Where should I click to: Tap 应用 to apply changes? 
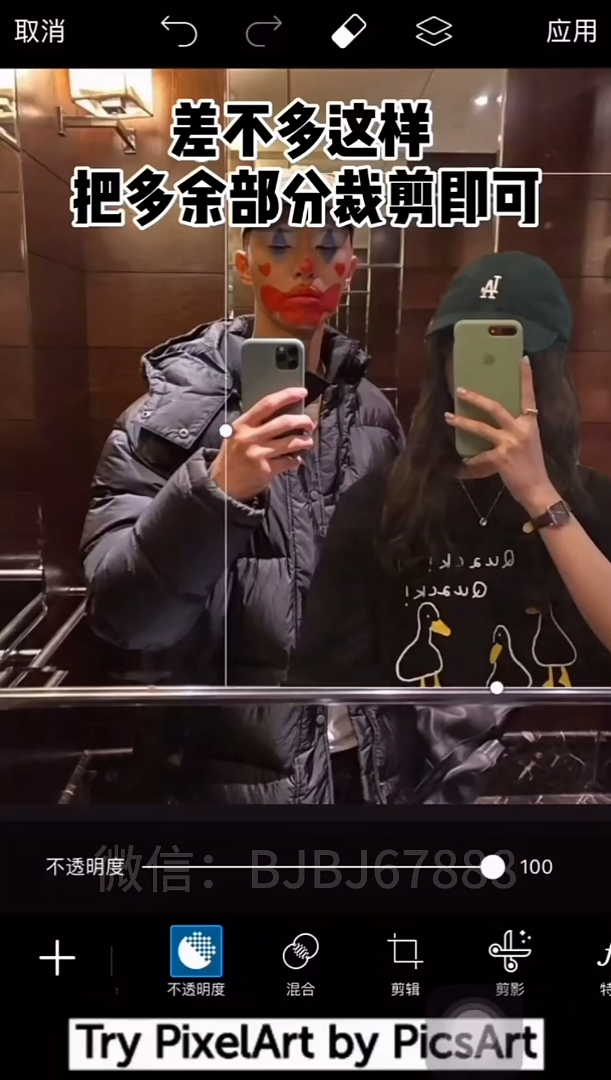click(571, 31)
